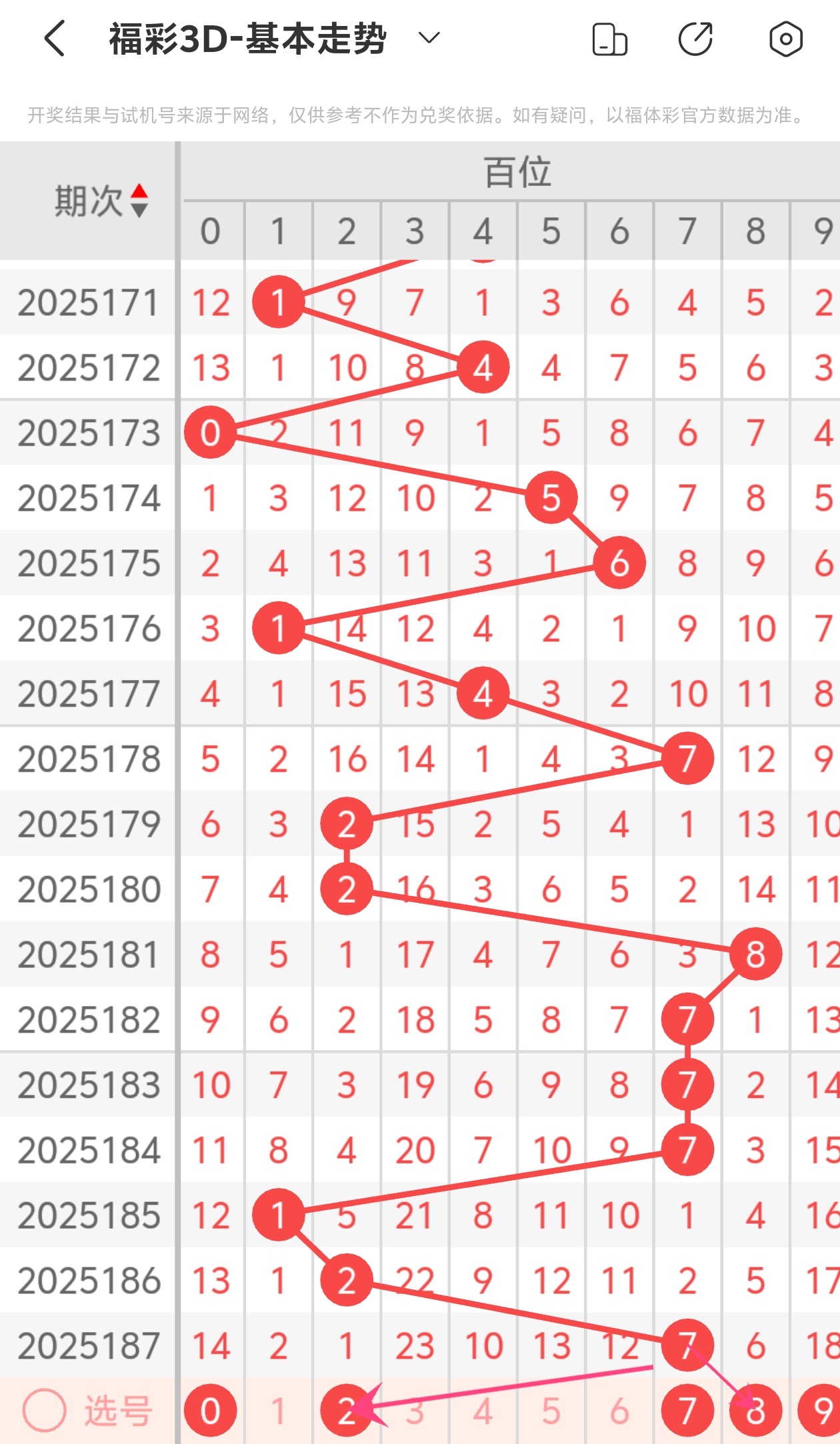Screen dimensions: 840x1444
Task: Open chart settings hexagon icon
Action: click(786, 39)
